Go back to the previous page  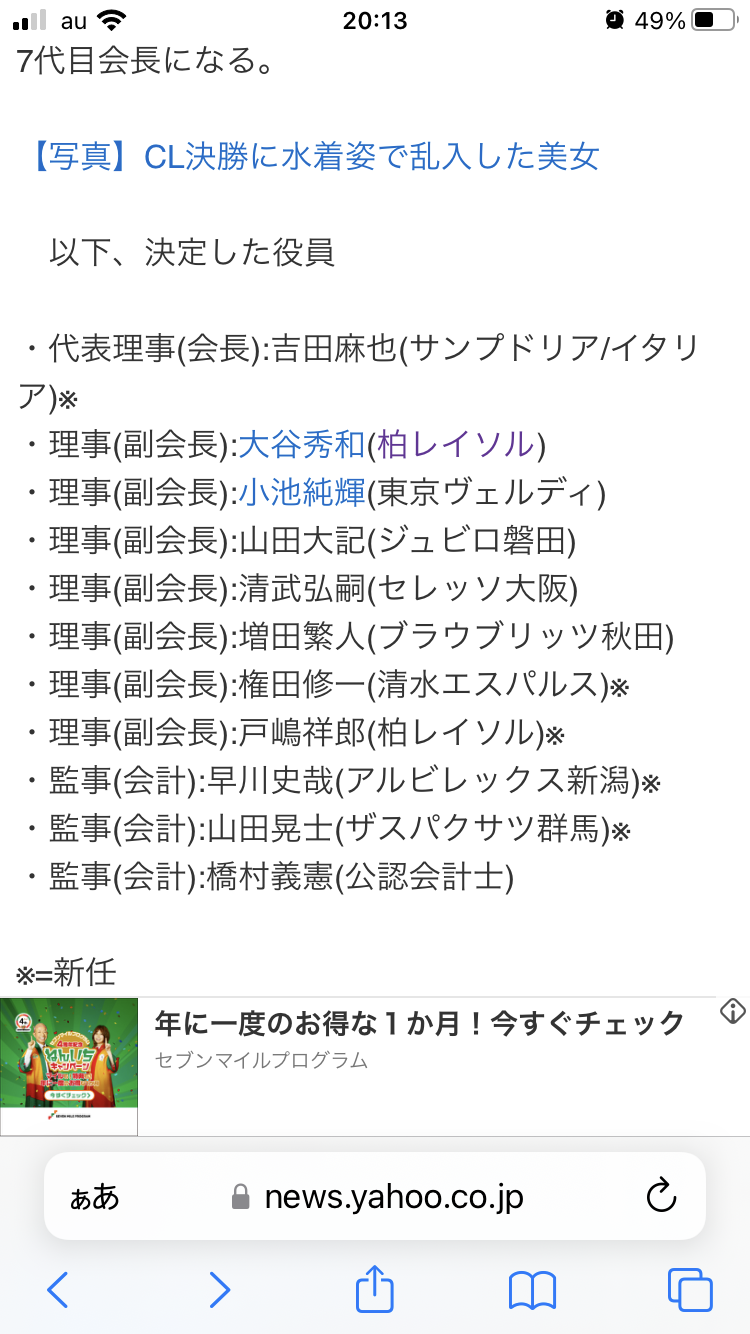[x=58, y=1290]
